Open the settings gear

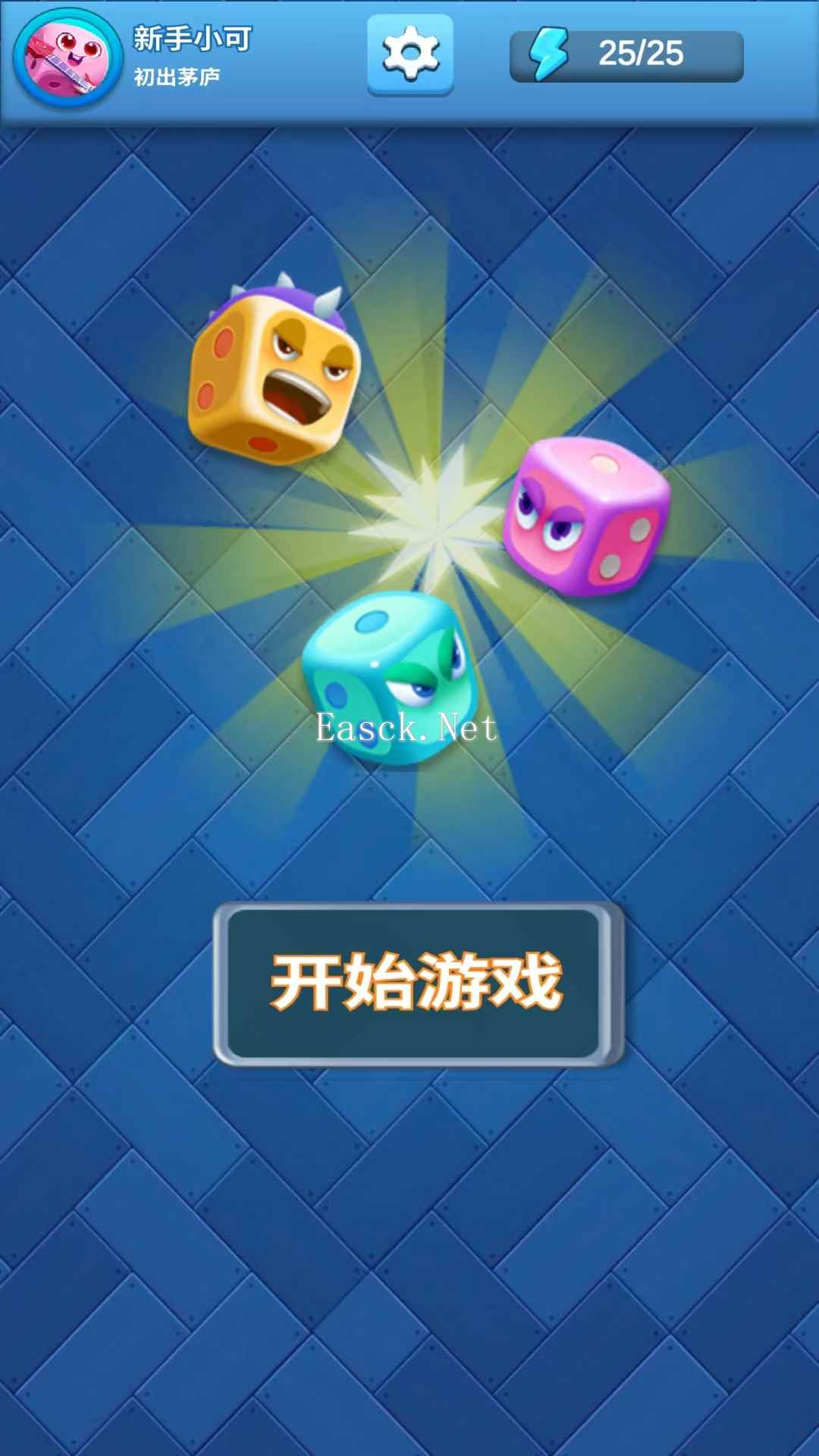pyautogui.click(x=410, y=55)
